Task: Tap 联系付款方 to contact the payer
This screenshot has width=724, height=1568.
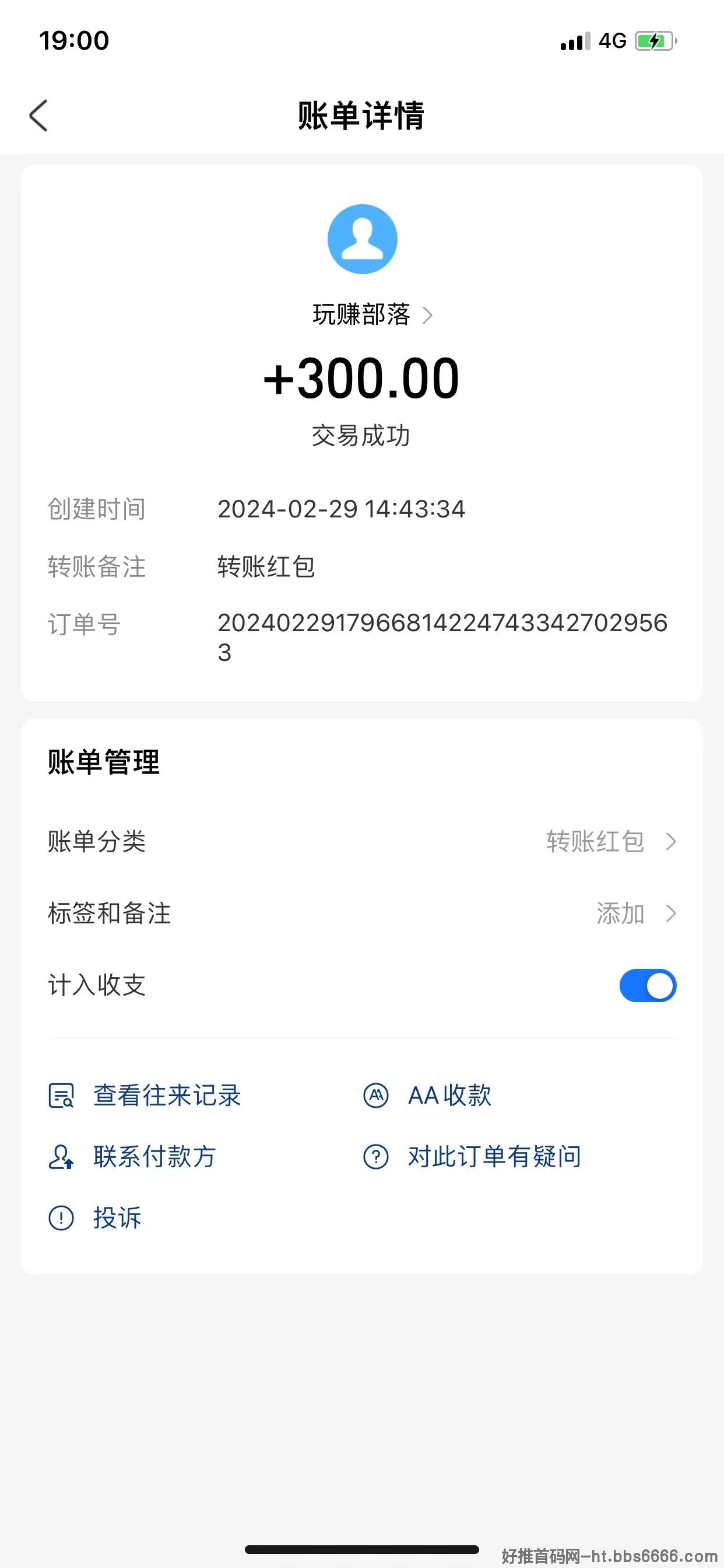Action: (x=132, y=1157)
